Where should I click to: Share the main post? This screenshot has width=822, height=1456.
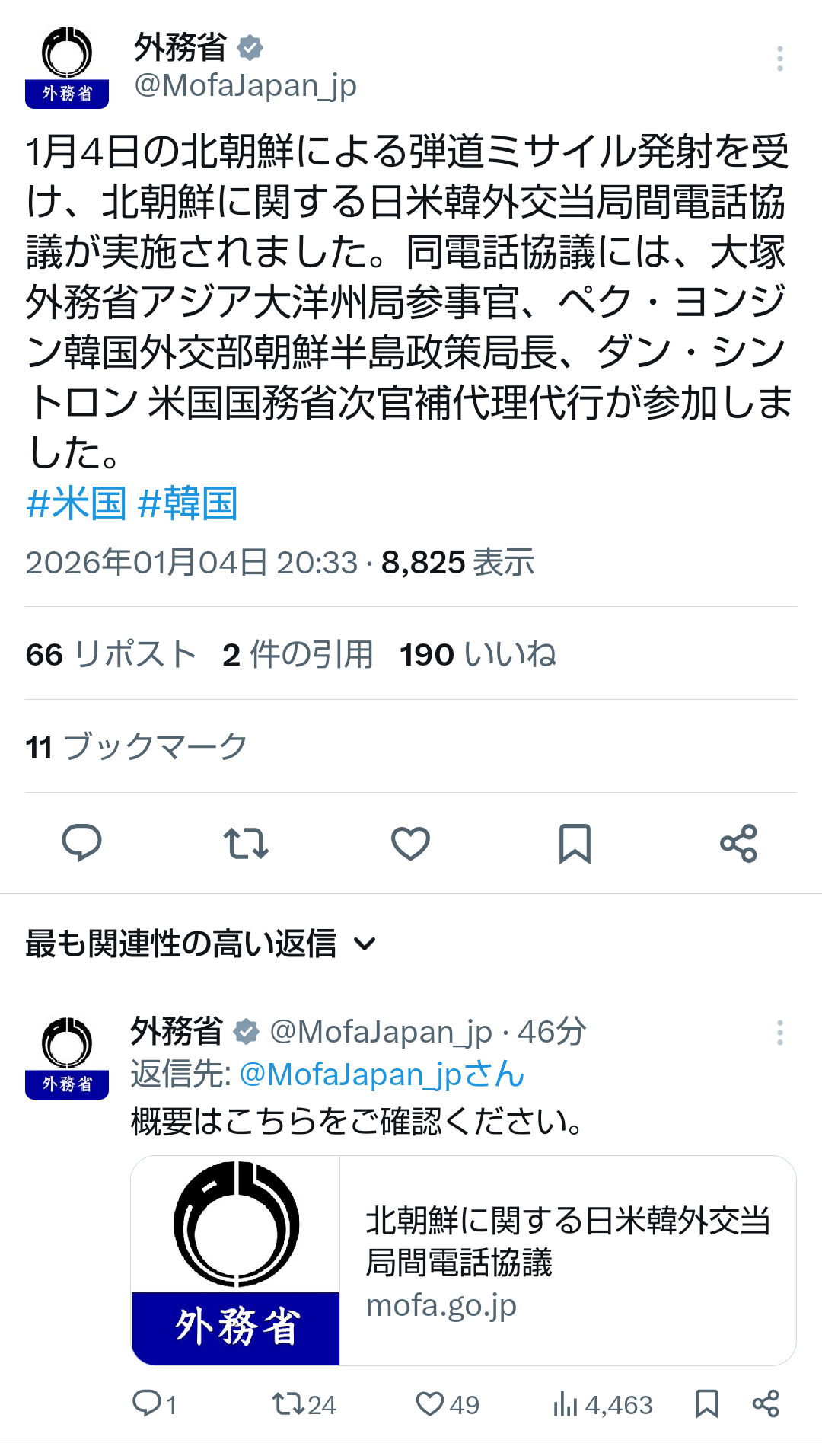click(738, 843)
